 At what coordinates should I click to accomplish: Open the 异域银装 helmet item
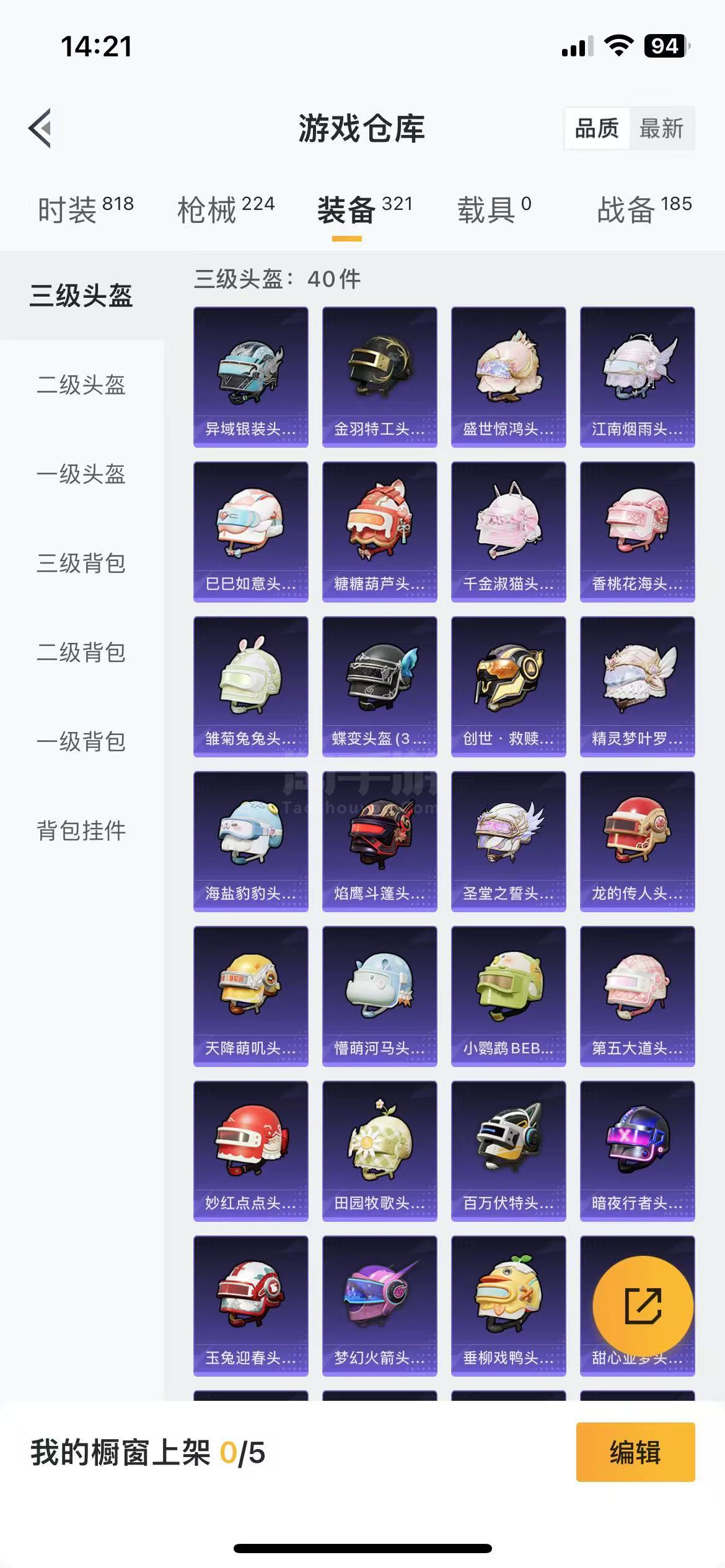pyautogui.click(x=250, y=377)
